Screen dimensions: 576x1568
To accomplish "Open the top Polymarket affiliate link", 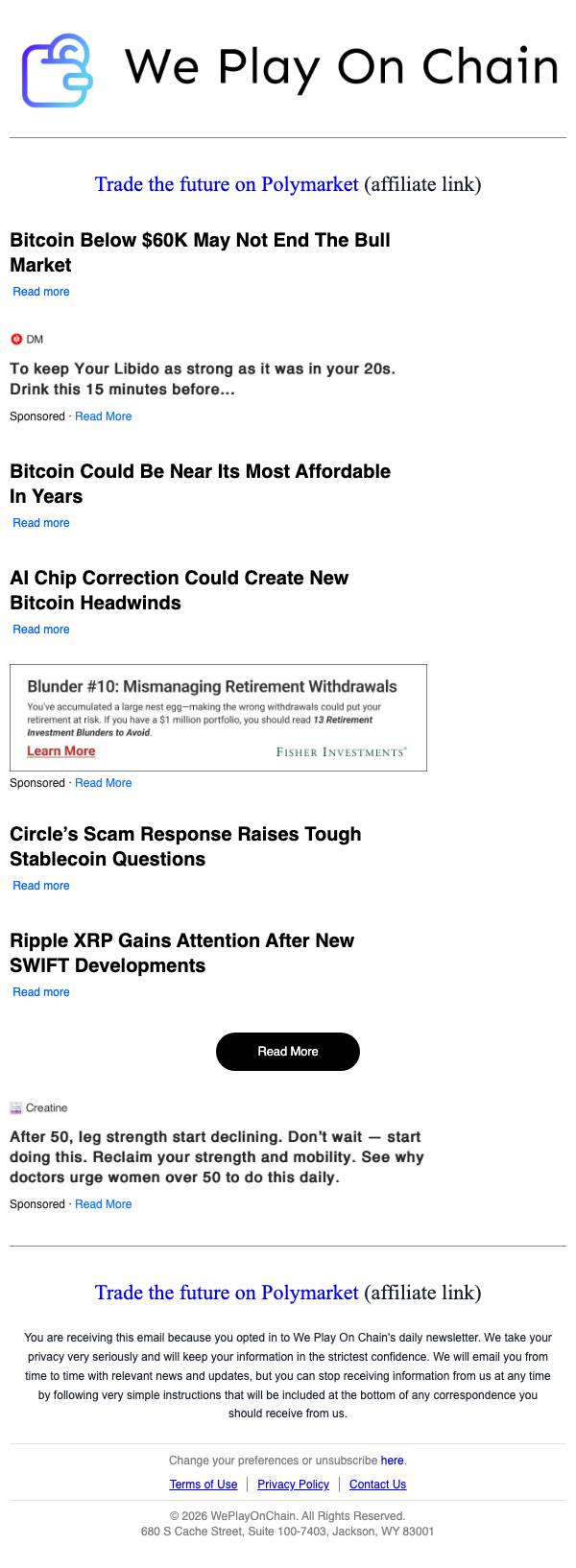I will pos(227,184).
